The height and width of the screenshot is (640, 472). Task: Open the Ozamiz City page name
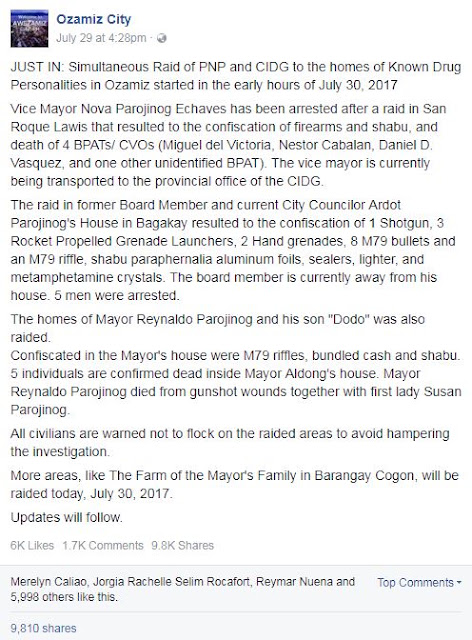click(94, 19)
